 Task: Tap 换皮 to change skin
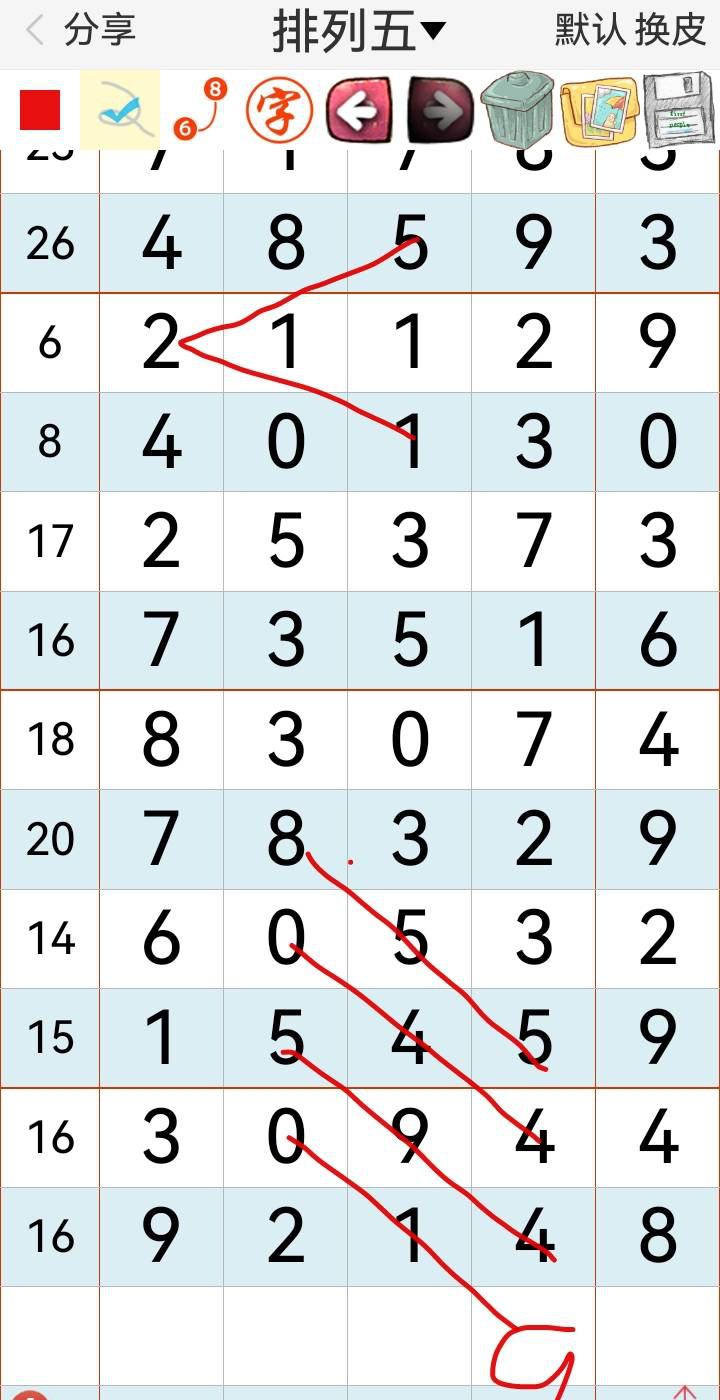tap(671, 31)
